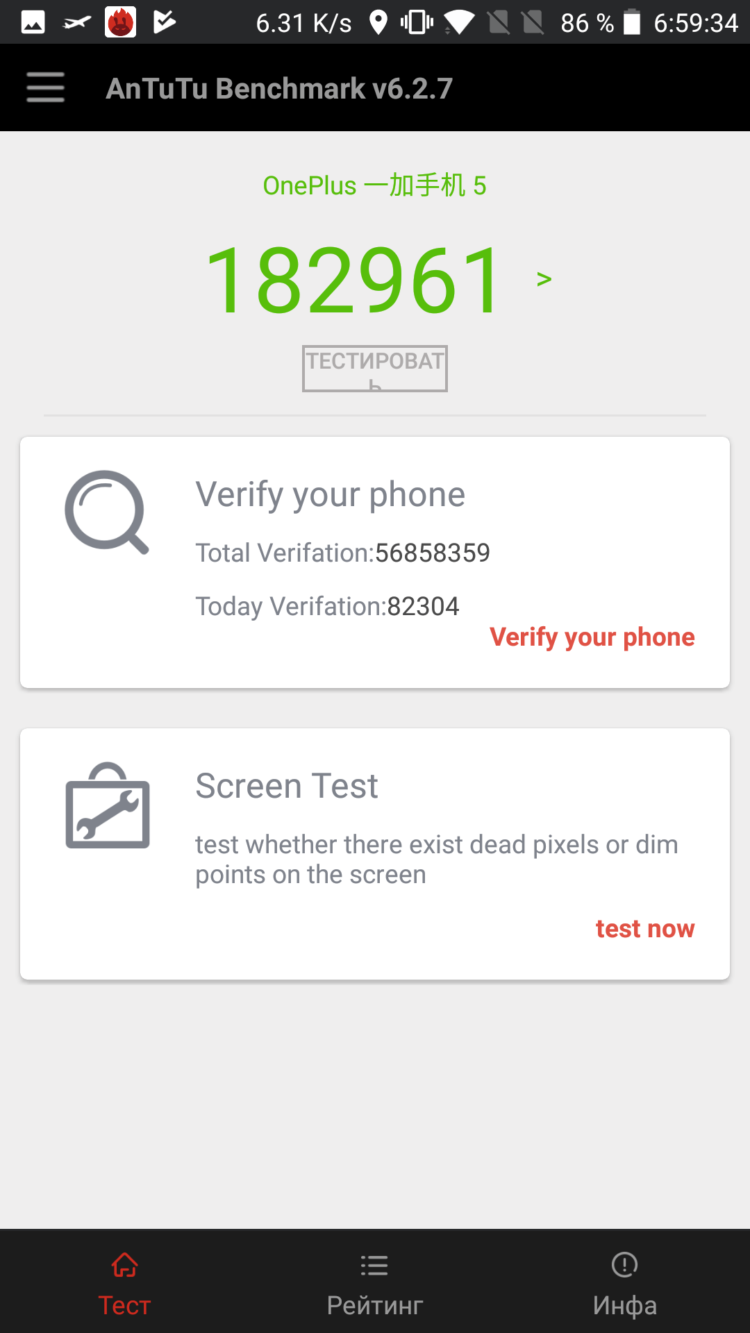Tap the ТЕСТИРОВАТЬ button

[x=375, y=368]
